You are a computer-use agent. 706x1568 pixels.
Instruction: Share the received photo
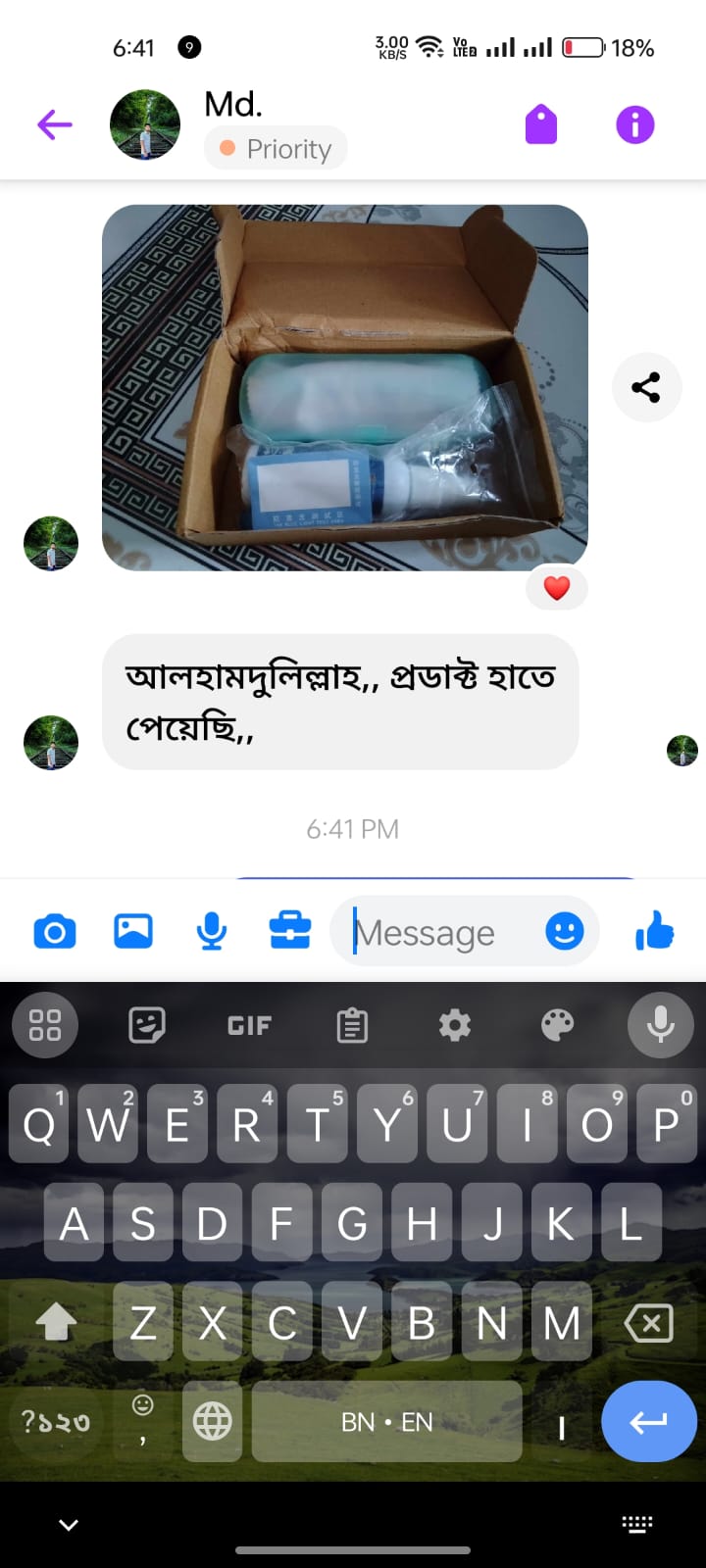coord(646,387)
